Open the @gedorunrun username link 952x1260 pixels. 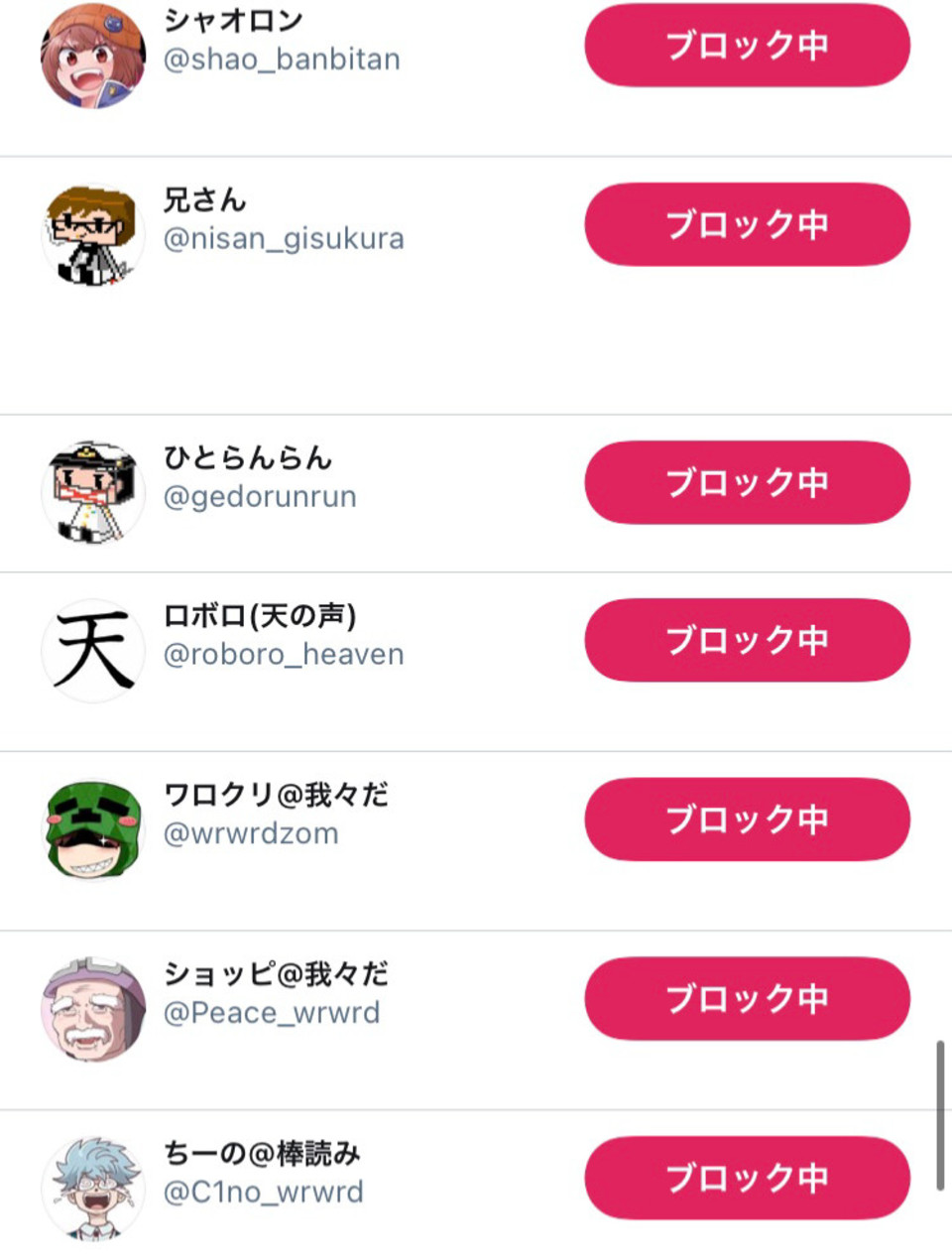(262, 496)
